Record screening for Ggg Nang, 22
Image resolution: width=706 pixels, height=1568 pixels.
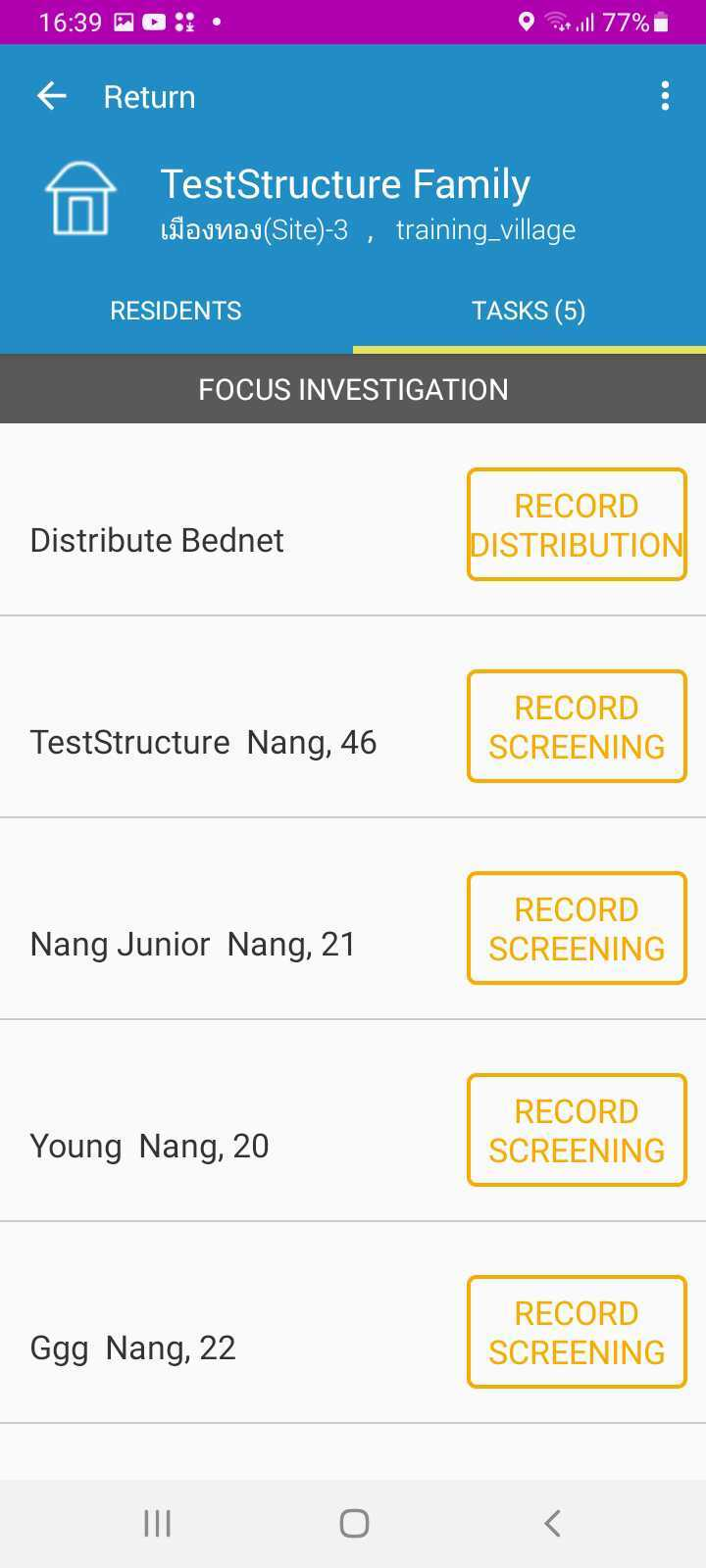[x=577, y=1333]
